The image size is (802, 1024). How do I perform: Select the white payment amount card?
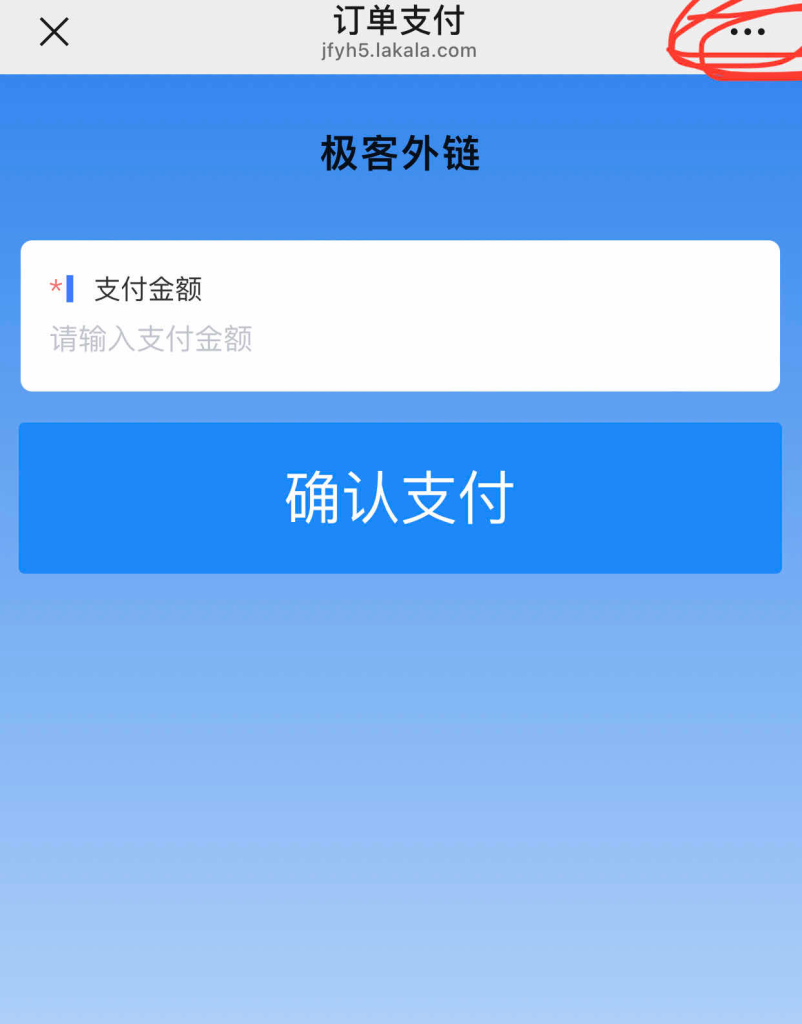click(x=400, y=315)
